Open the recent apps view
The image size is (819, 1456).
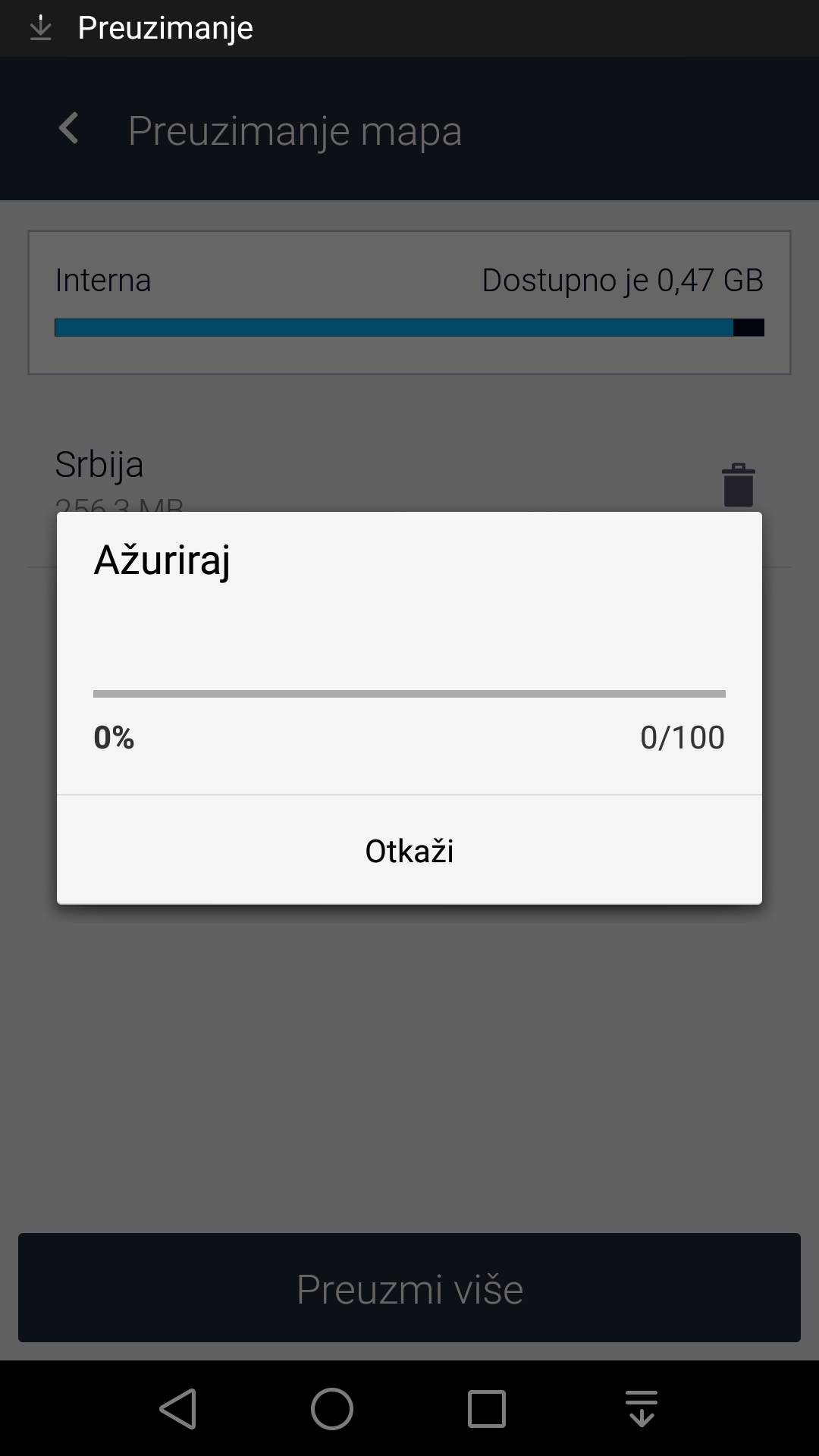coord(486,1408)
